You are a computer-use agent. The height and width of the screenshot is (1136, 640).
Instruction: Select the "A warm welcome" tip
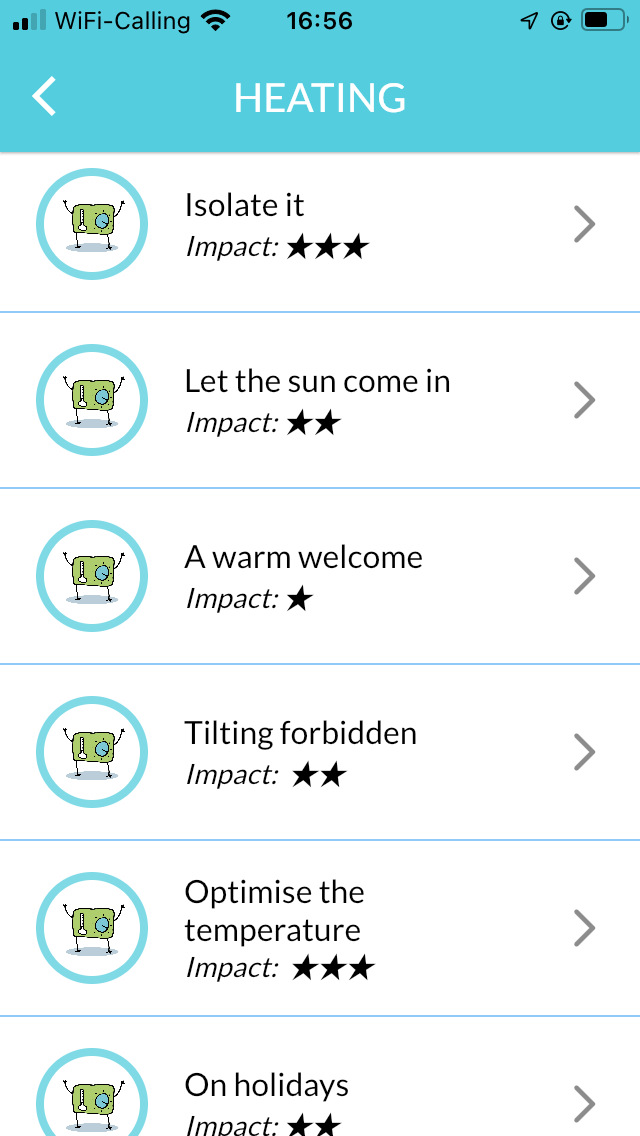click(320, 576)
